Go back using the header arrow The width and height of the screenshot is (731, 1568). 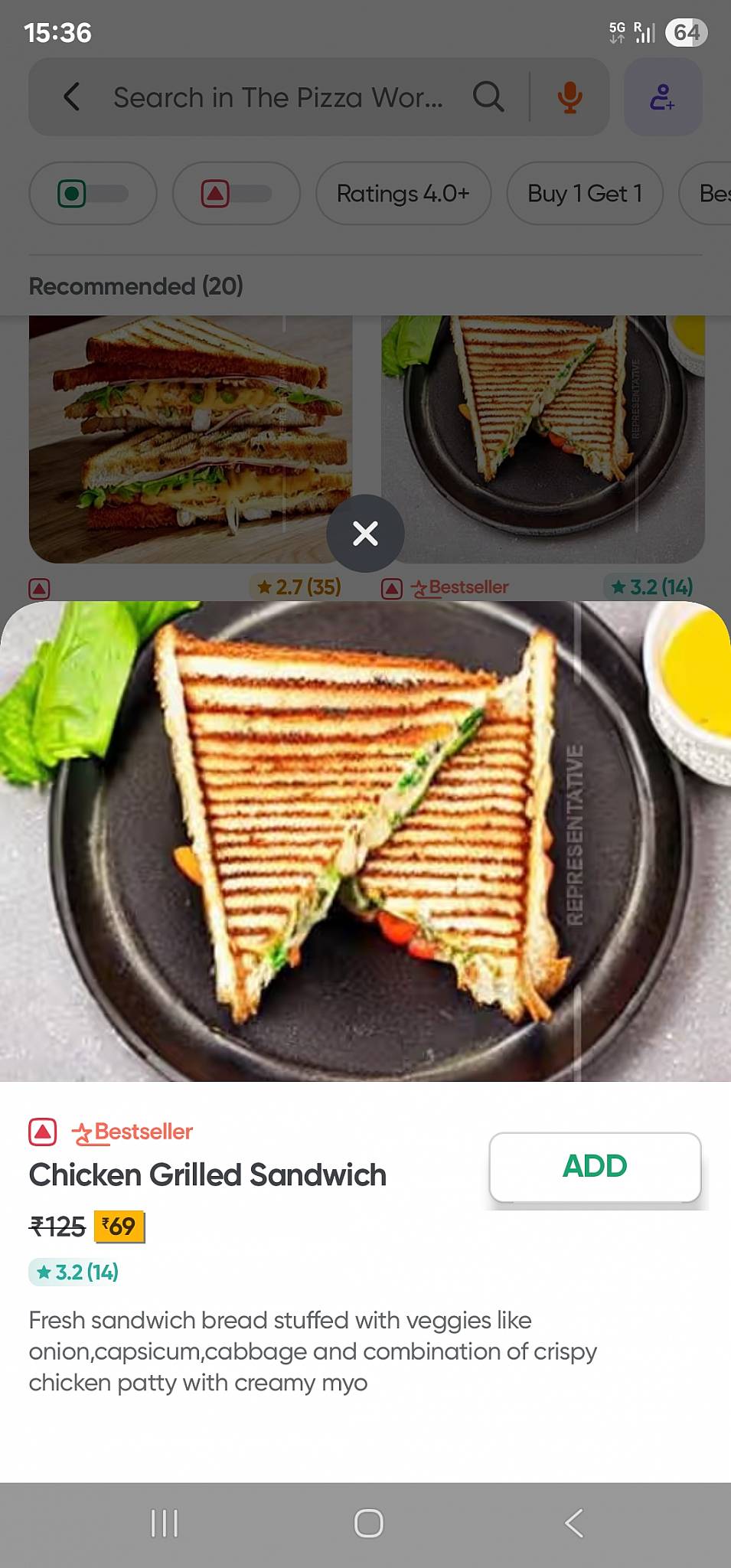72,97
